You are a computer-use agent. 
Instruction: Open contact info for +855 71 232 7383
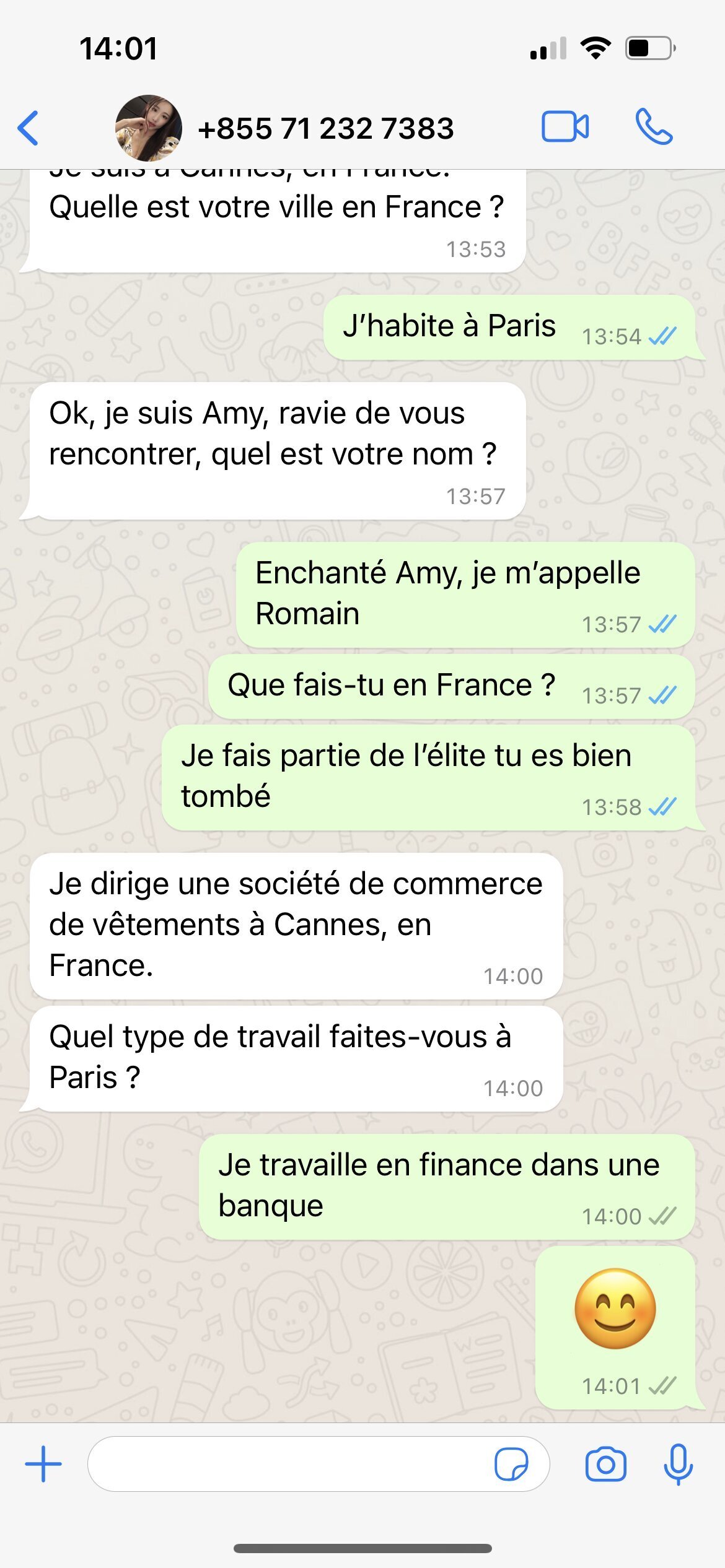point(325,128)
